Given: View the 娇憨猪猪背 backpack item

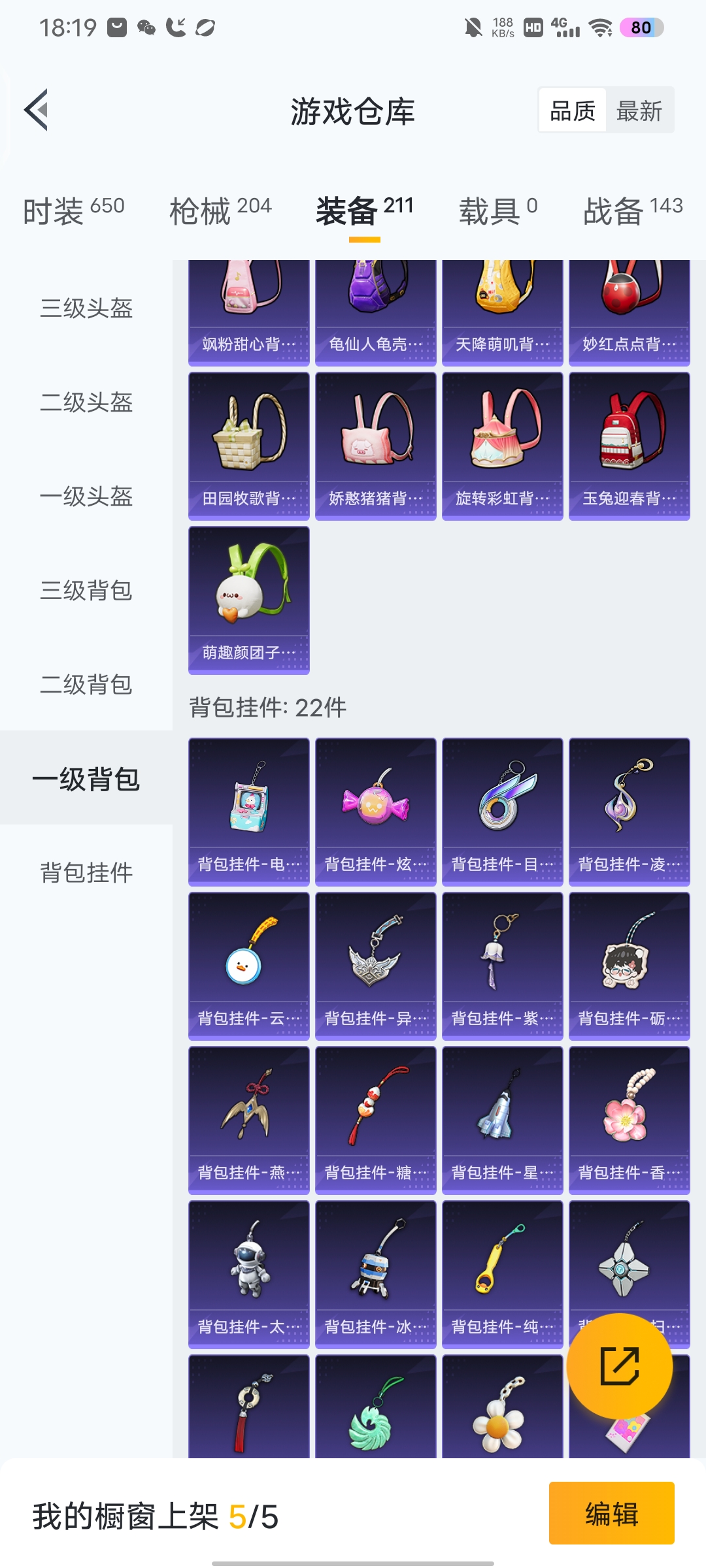Looking at the screenshot, I should coord(376,446).
